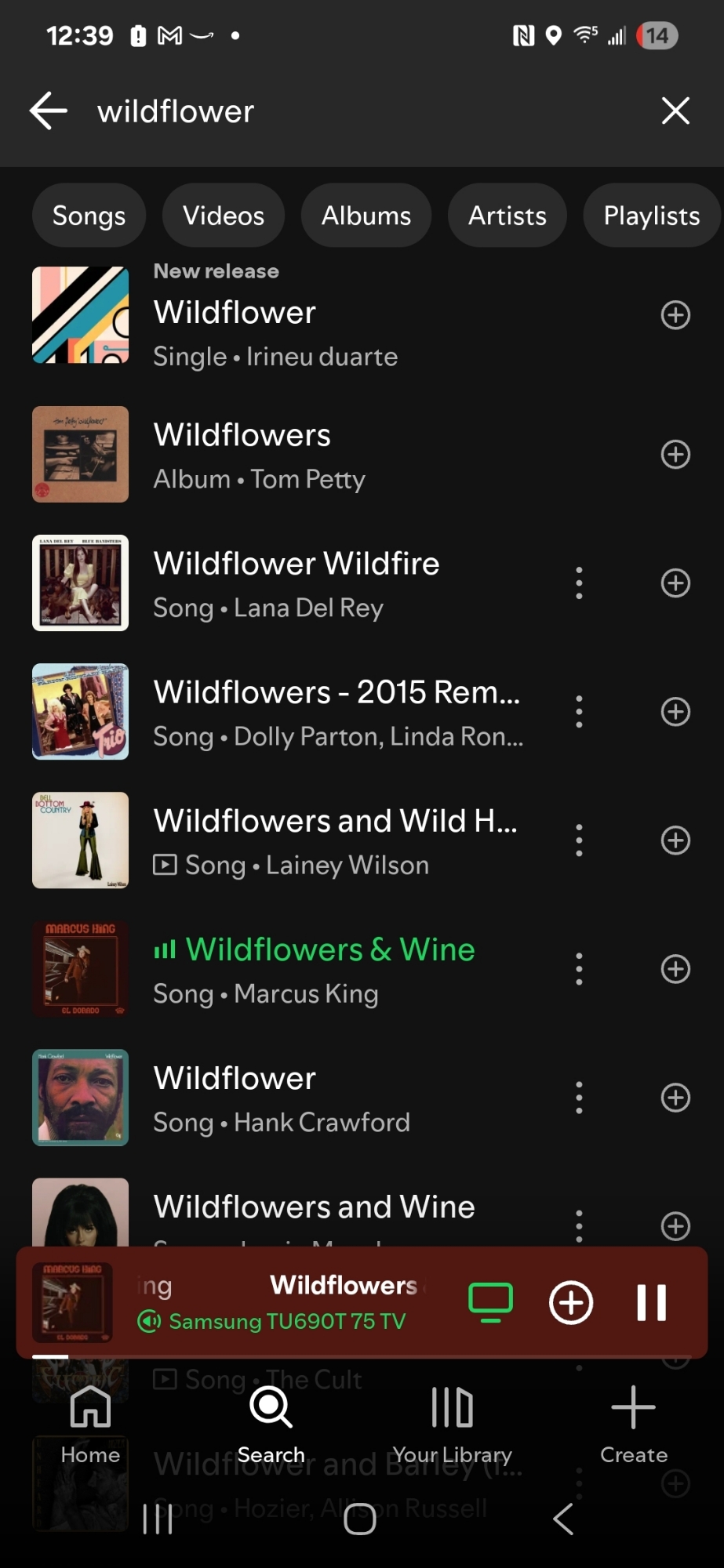This screenshot has width=724, height=1568.
Task: Add Wildflowers and Wild Horses to library
Action: 675,840
